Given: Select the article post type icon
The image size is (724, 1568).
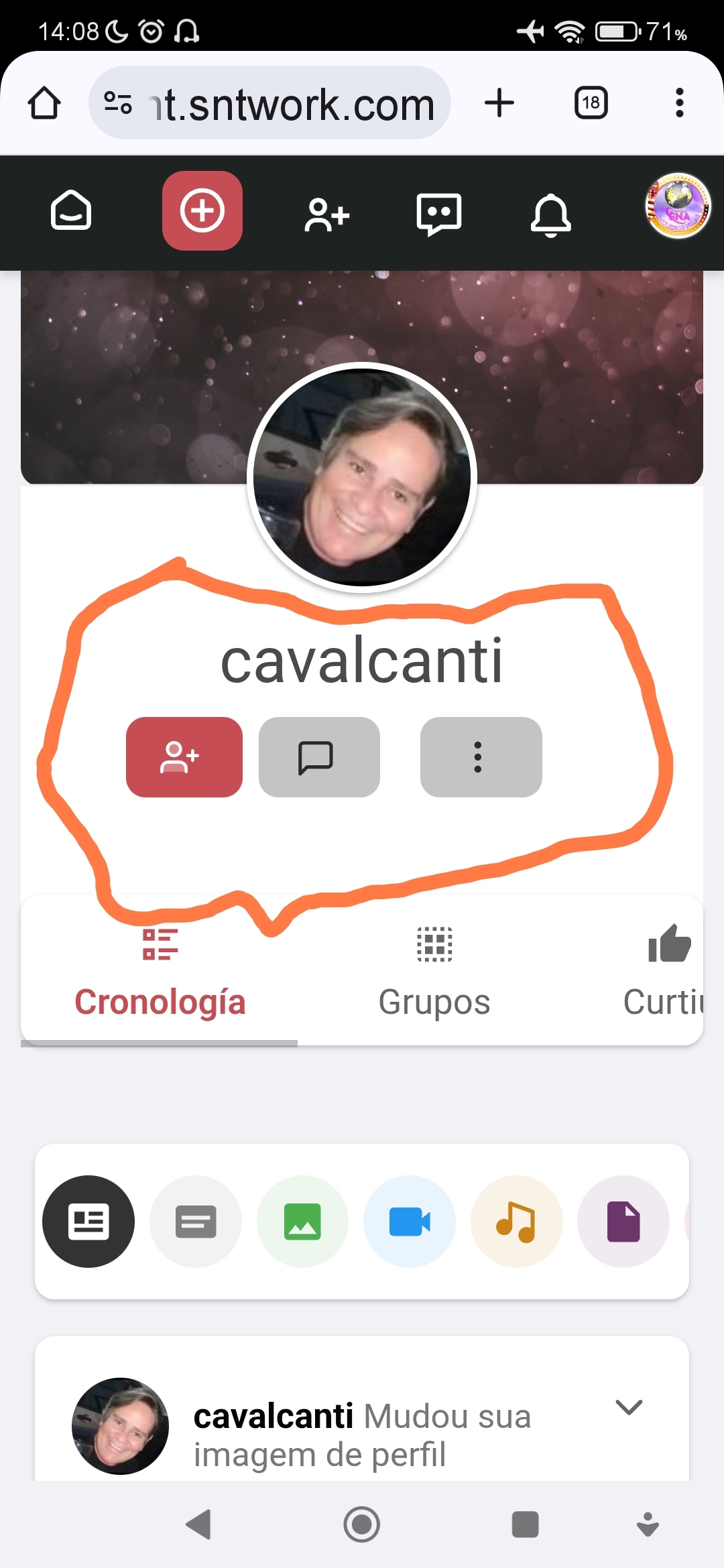Looking at the screenshot, I should click(x=88, y=1221).
